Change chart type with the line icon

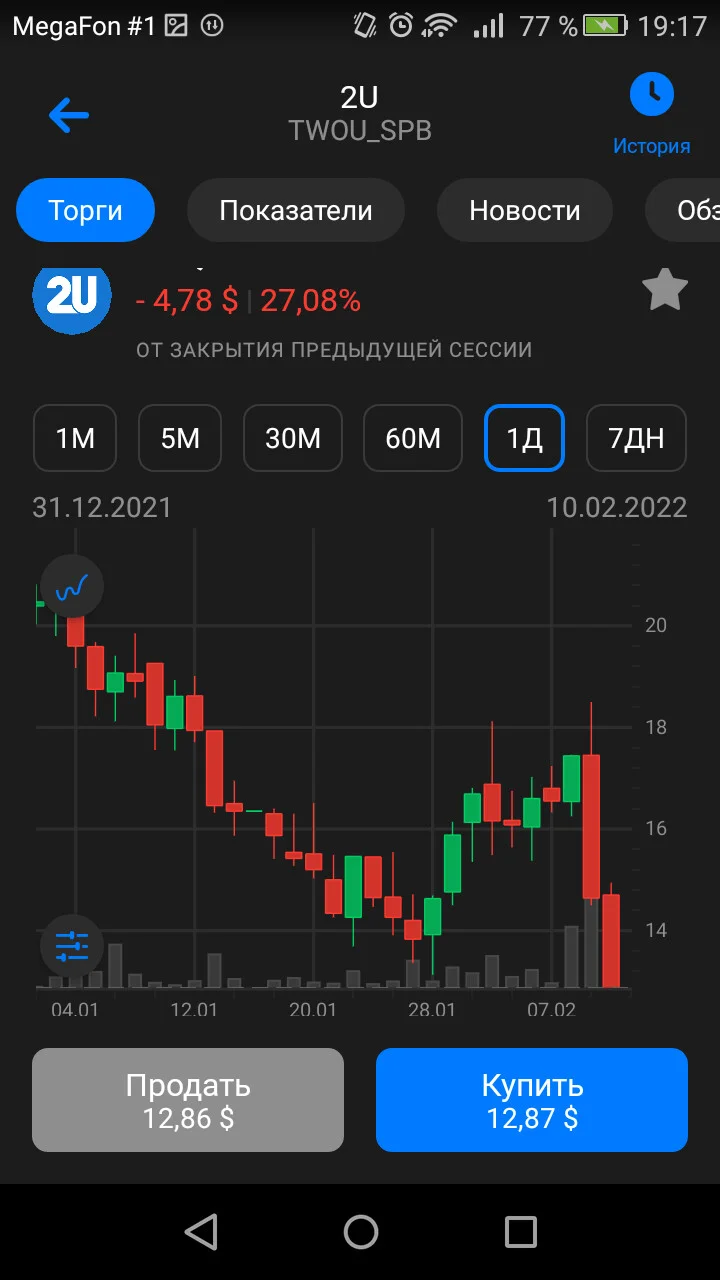72,587
